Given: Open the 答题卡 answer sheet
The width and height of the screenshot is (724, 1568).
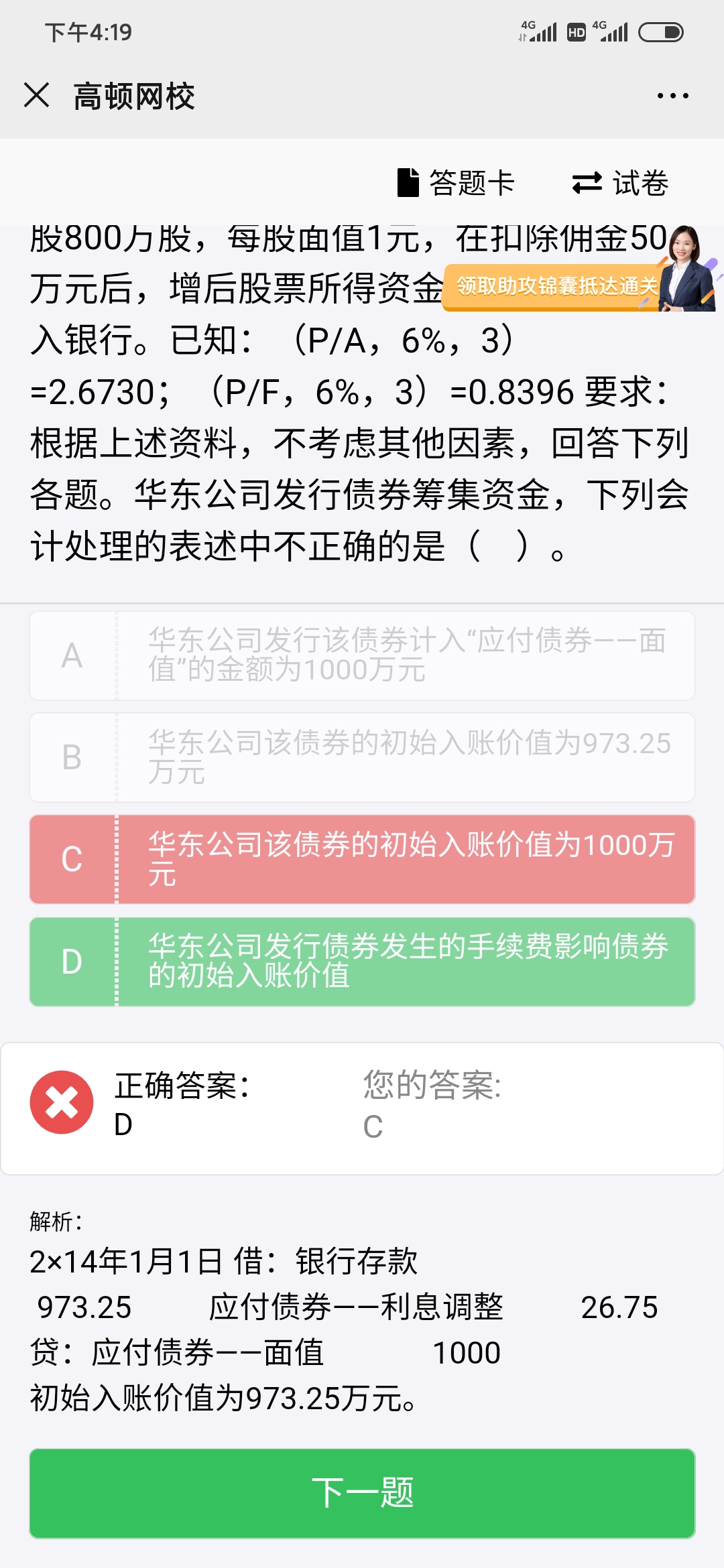Looking at the screenshot, I should (456, 183).
